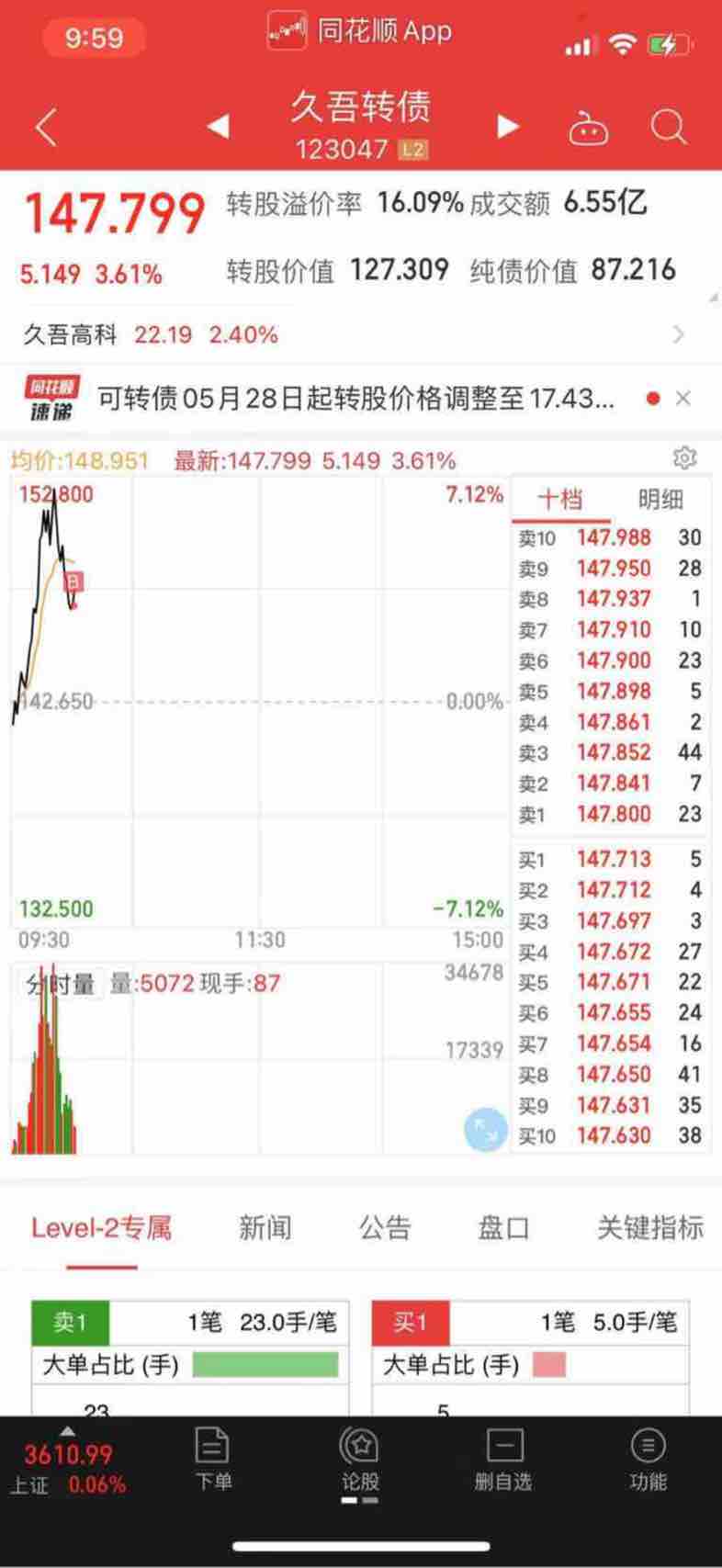Switch to the next security
This screenshot has height=1568, width=722.
click(508, 126)
